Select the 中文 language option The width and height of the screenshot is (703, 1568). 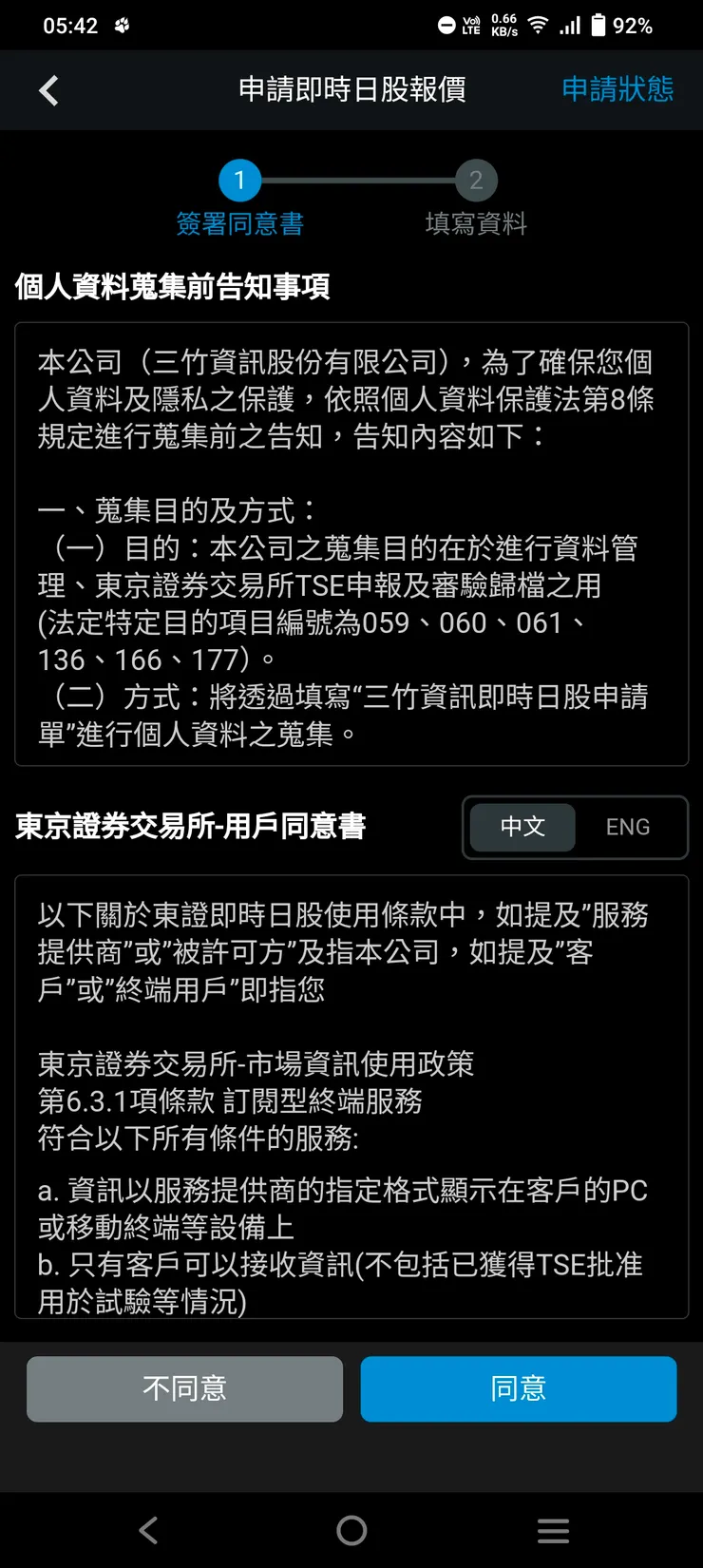coord(521,828)
